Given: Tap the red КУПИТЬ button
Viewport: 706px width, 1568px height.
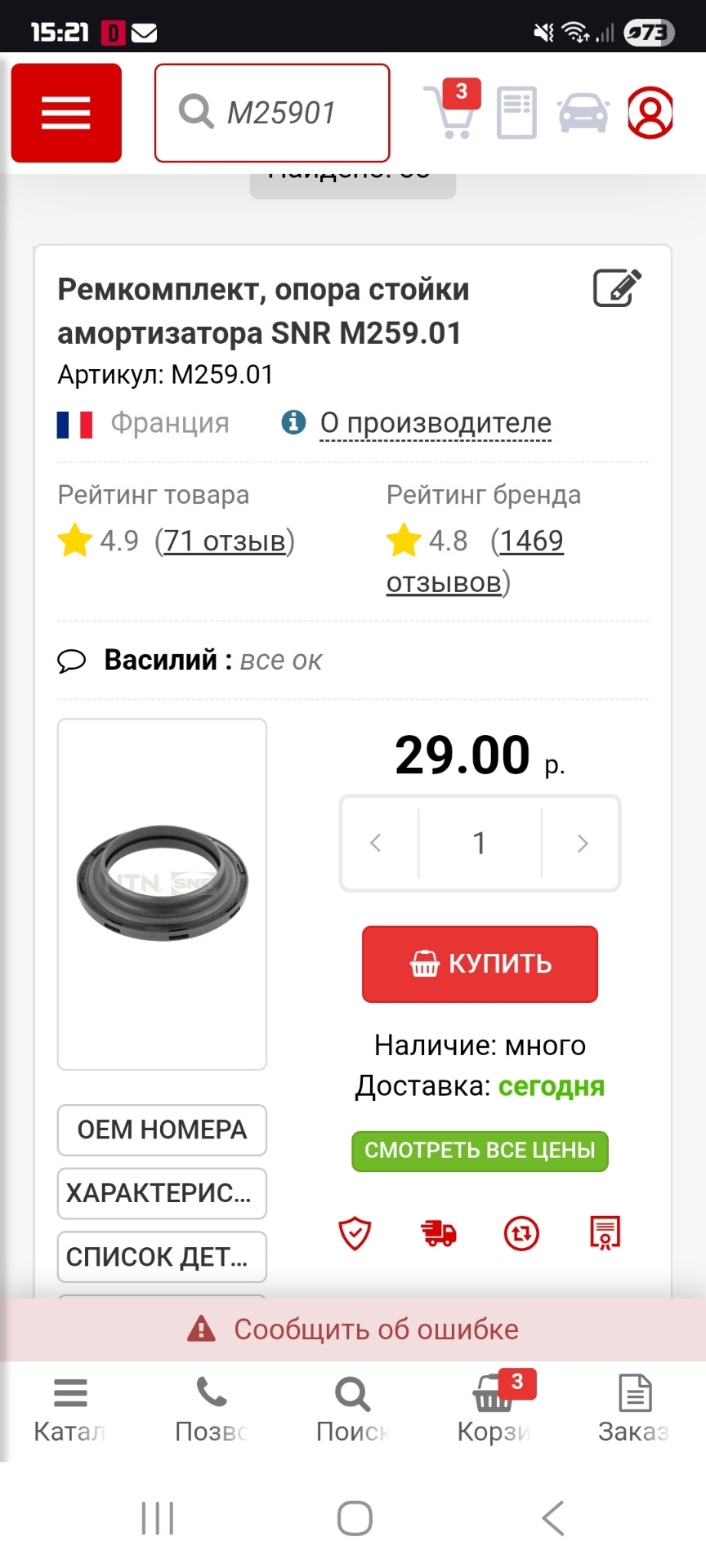Looking at the screenshot, I should (x=480, y=964).
